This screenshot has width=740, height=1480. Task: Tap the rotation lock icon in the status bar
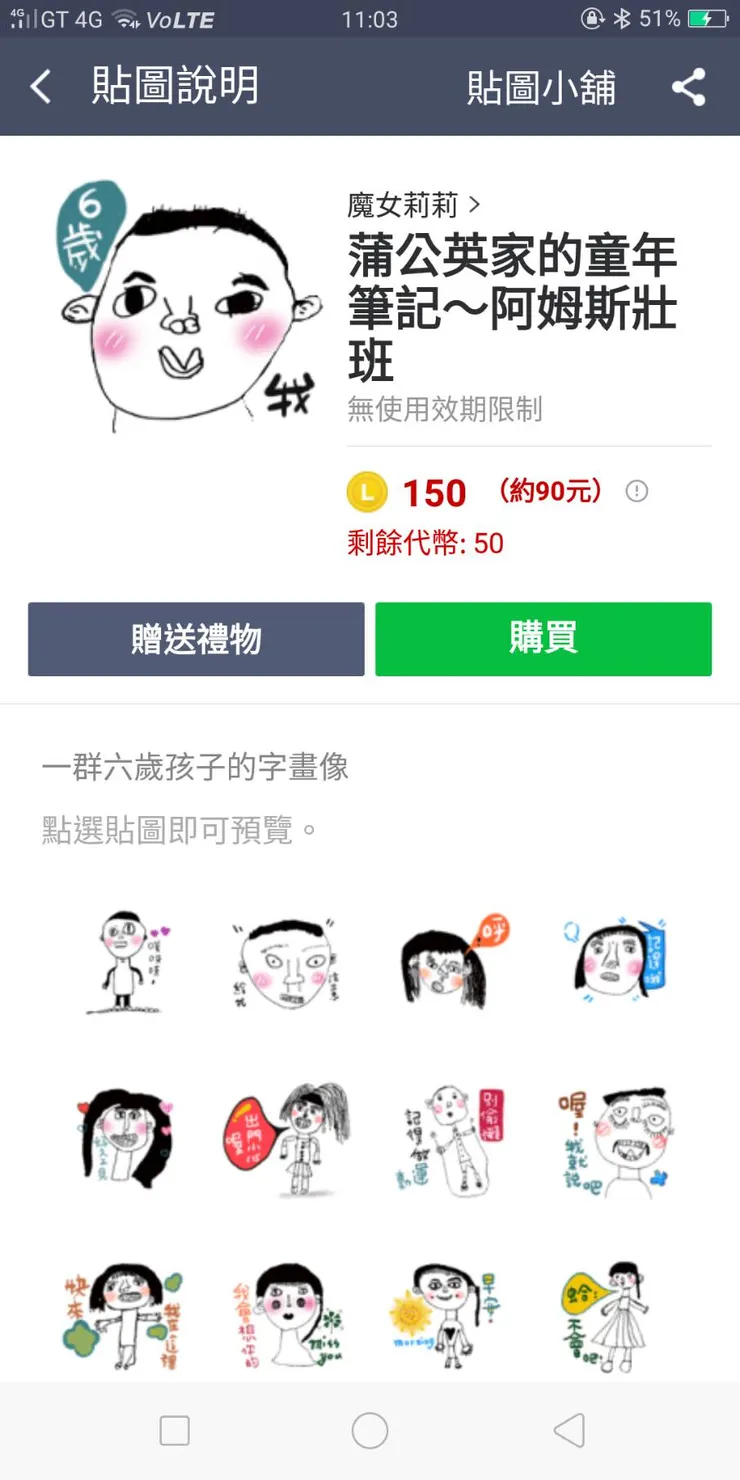point(594,17)
